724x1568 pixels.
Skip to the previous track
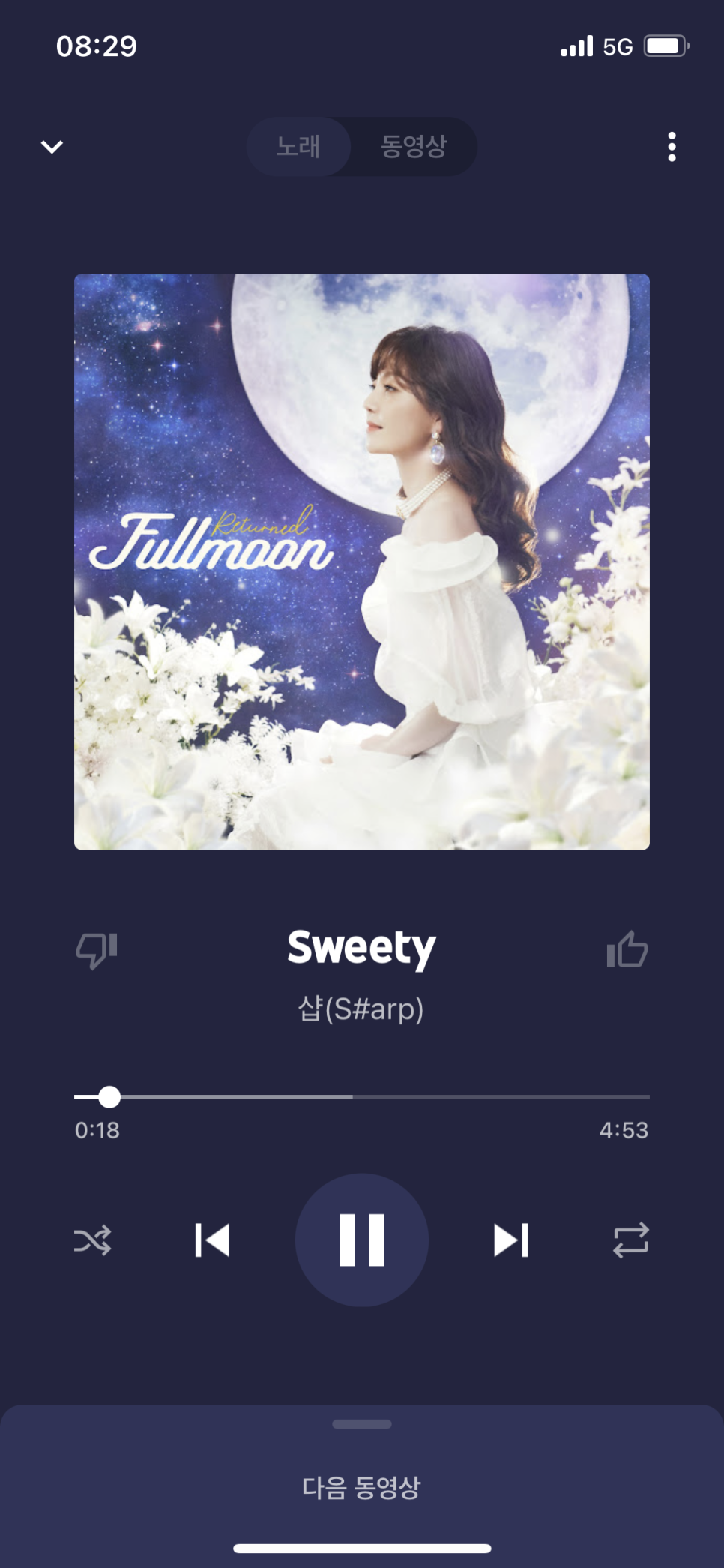tap(212, 1240)
